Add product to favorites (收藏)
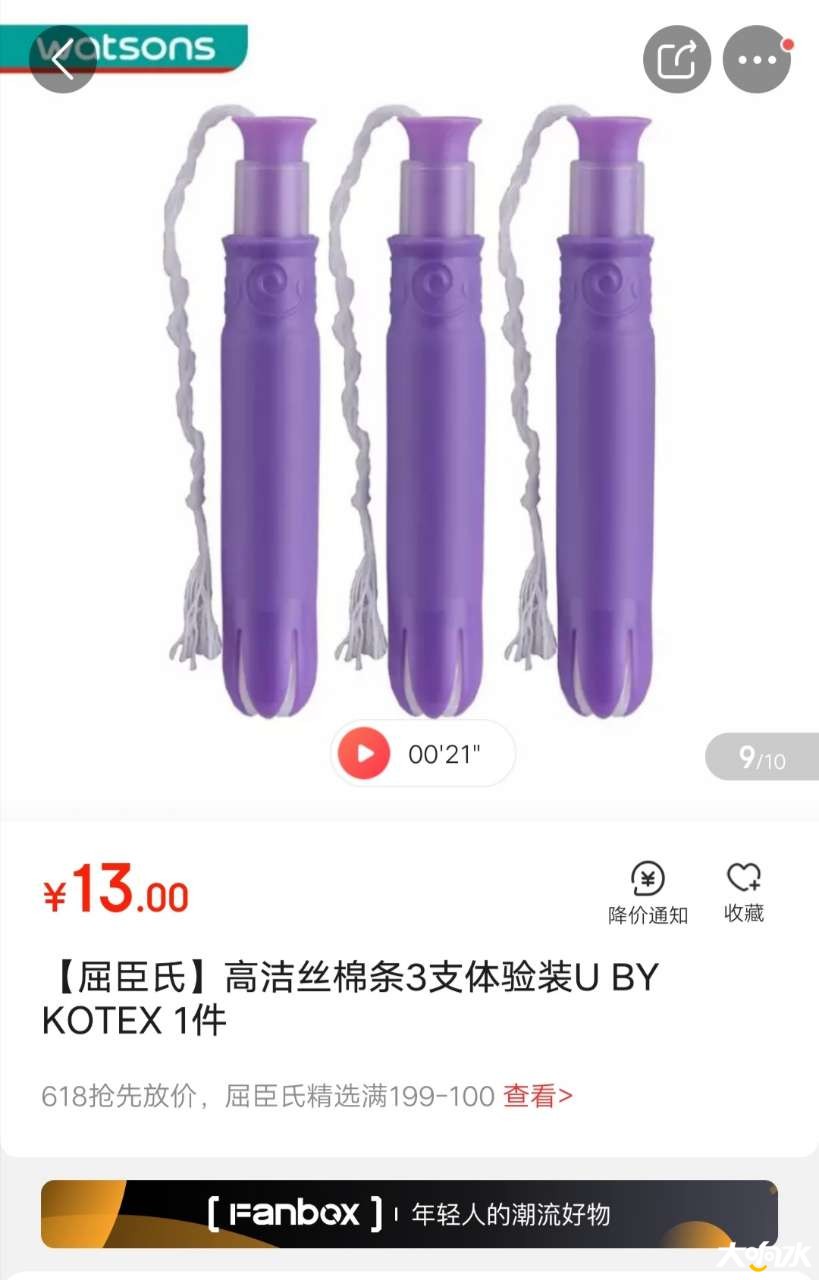Image resolution: width=819 pixels, height=1280 pixels. pyautogui.click(x=744, y=892)
